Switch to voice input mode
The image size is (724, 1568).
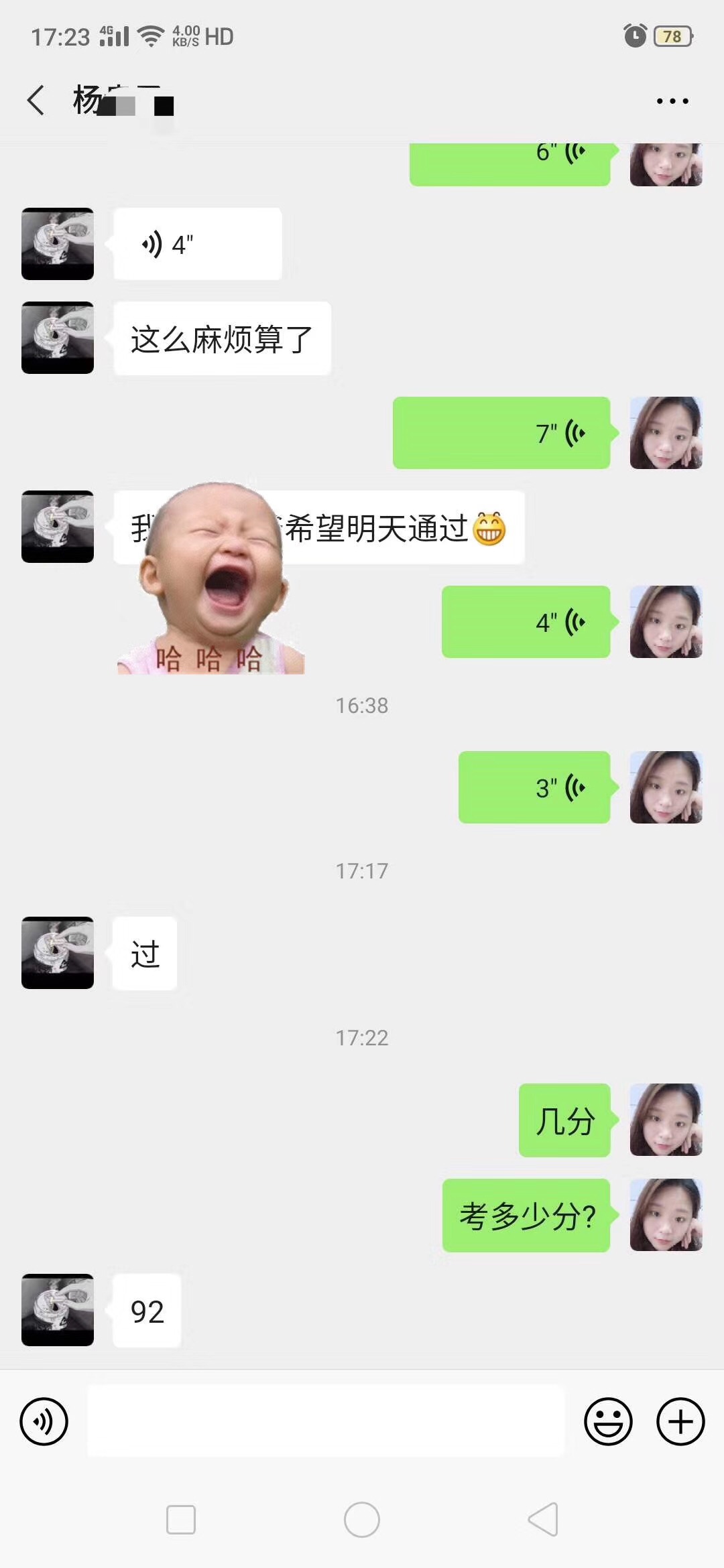(x=44, y=1421)
